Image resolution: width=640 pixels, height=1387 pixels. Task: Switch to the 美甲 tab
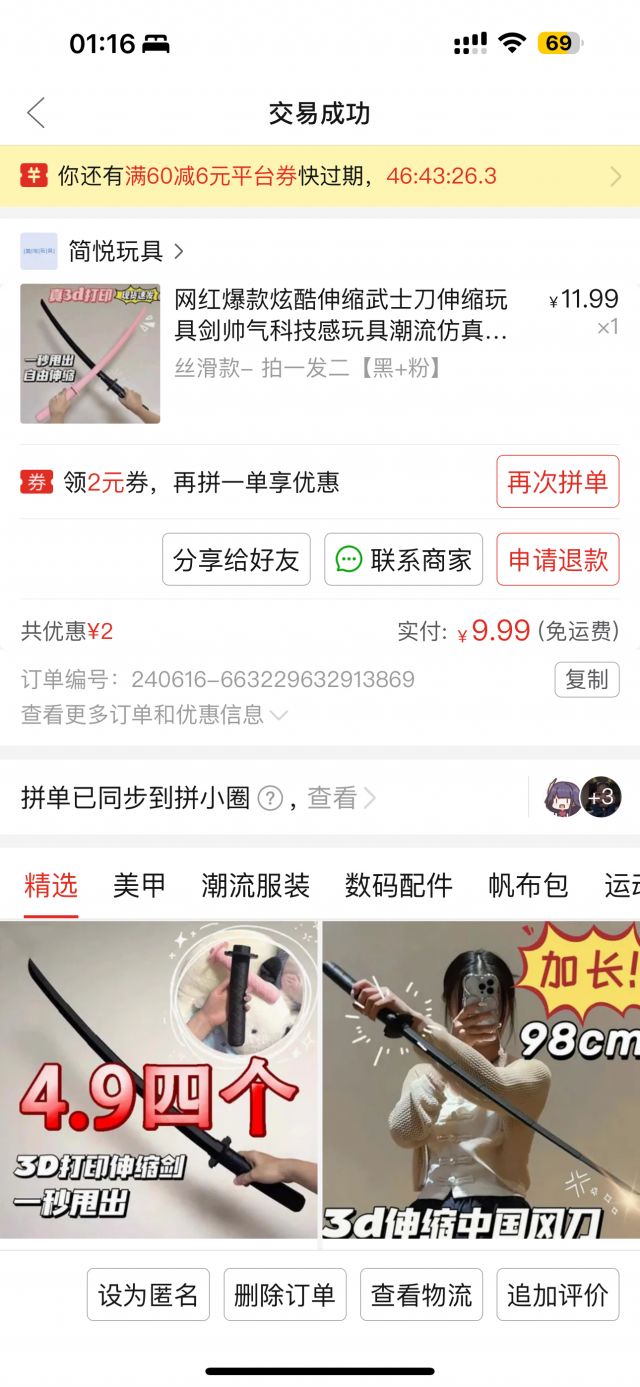(139, 885)
